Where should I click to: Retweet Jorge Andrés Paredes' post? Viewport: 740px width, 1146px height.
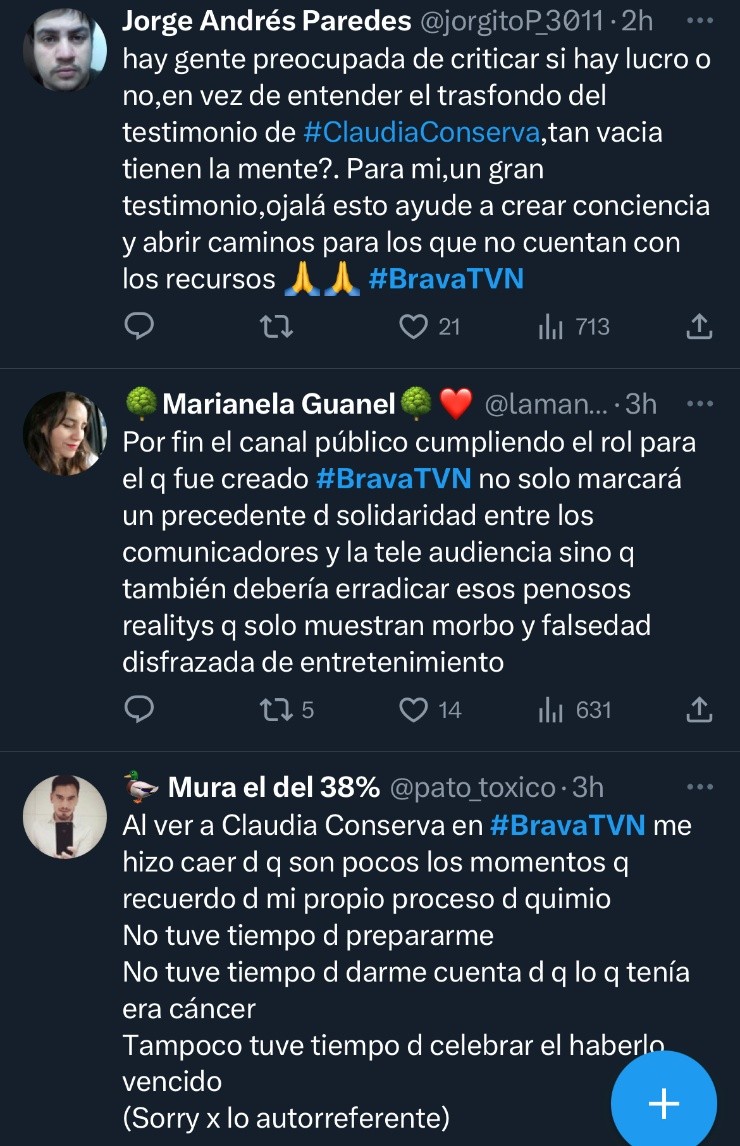(x=271, y=327)
